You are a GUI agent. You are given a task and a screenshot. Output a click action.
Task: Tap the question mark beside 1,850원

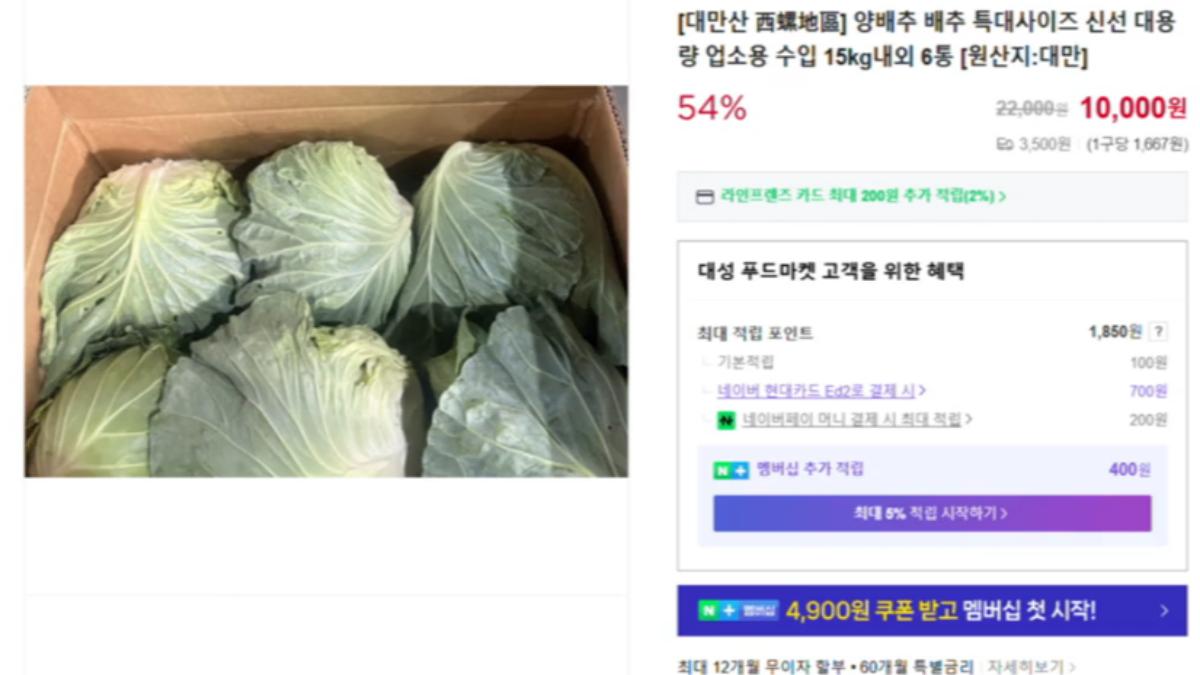tap(1158, 332)
